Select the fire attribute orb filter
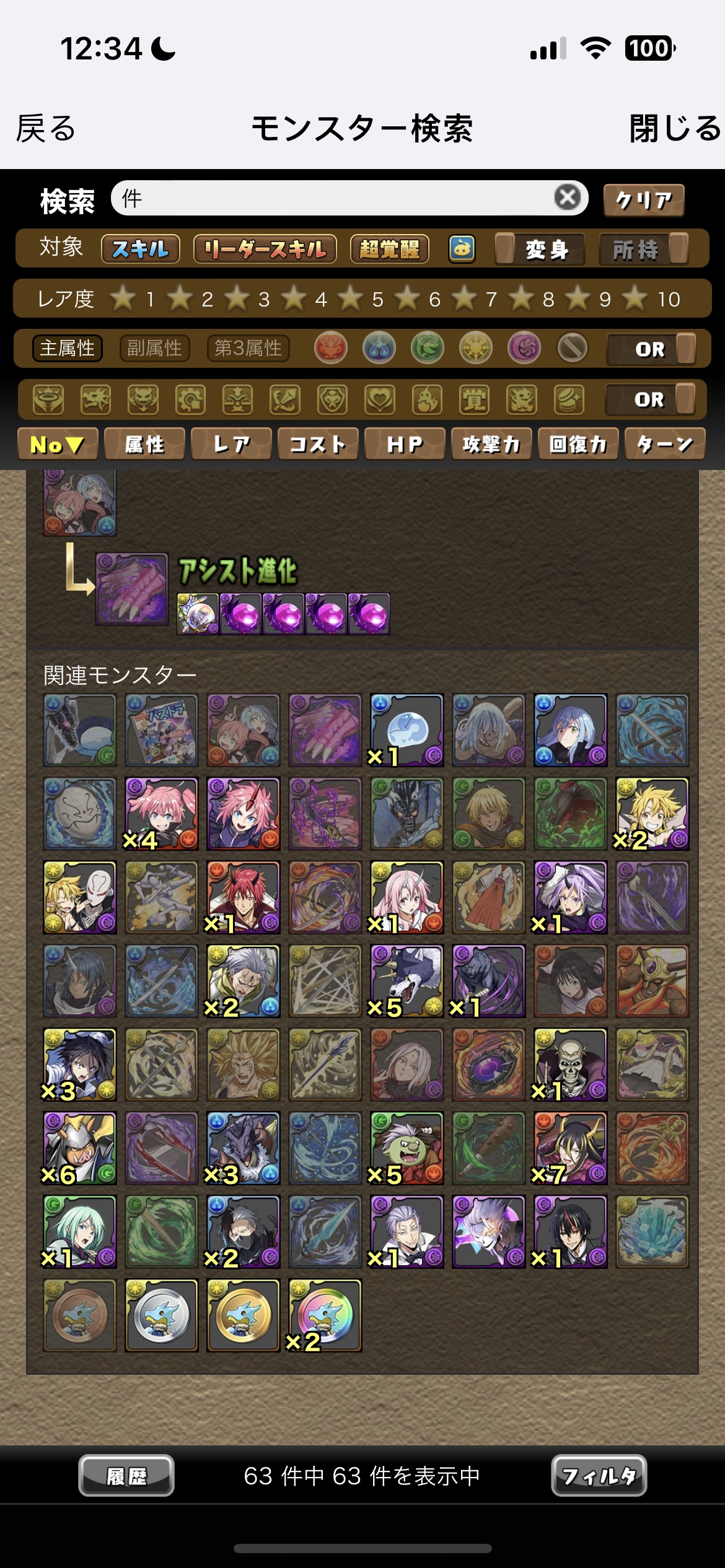 point(331,348)
